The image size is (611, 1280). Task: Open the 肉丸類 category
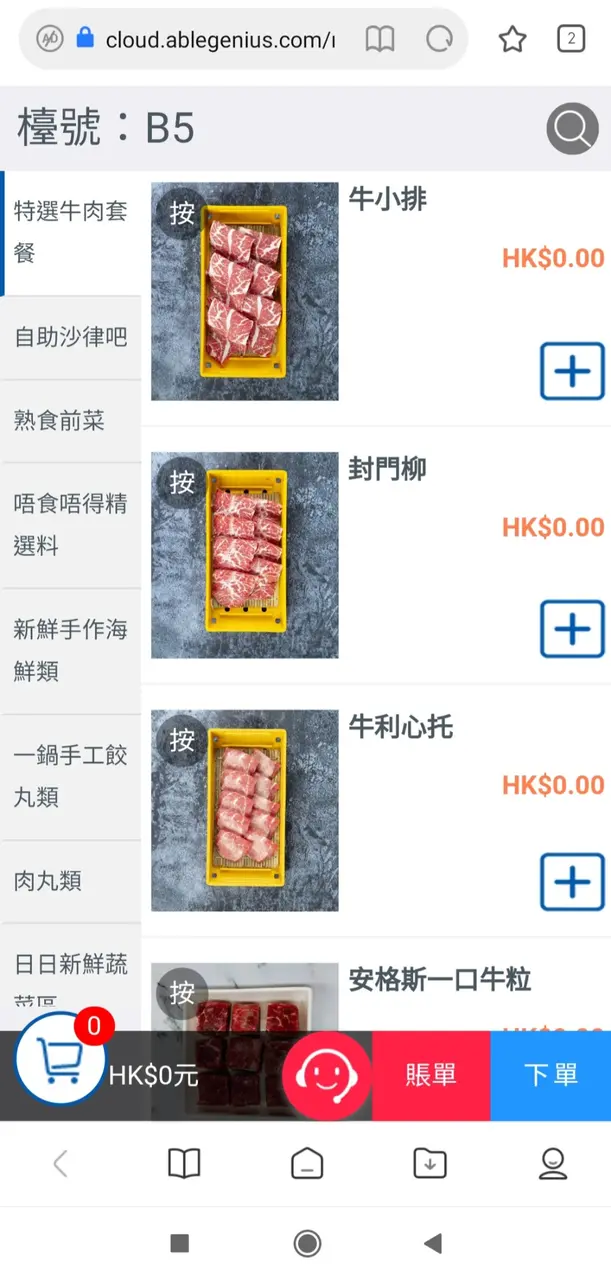70,881
